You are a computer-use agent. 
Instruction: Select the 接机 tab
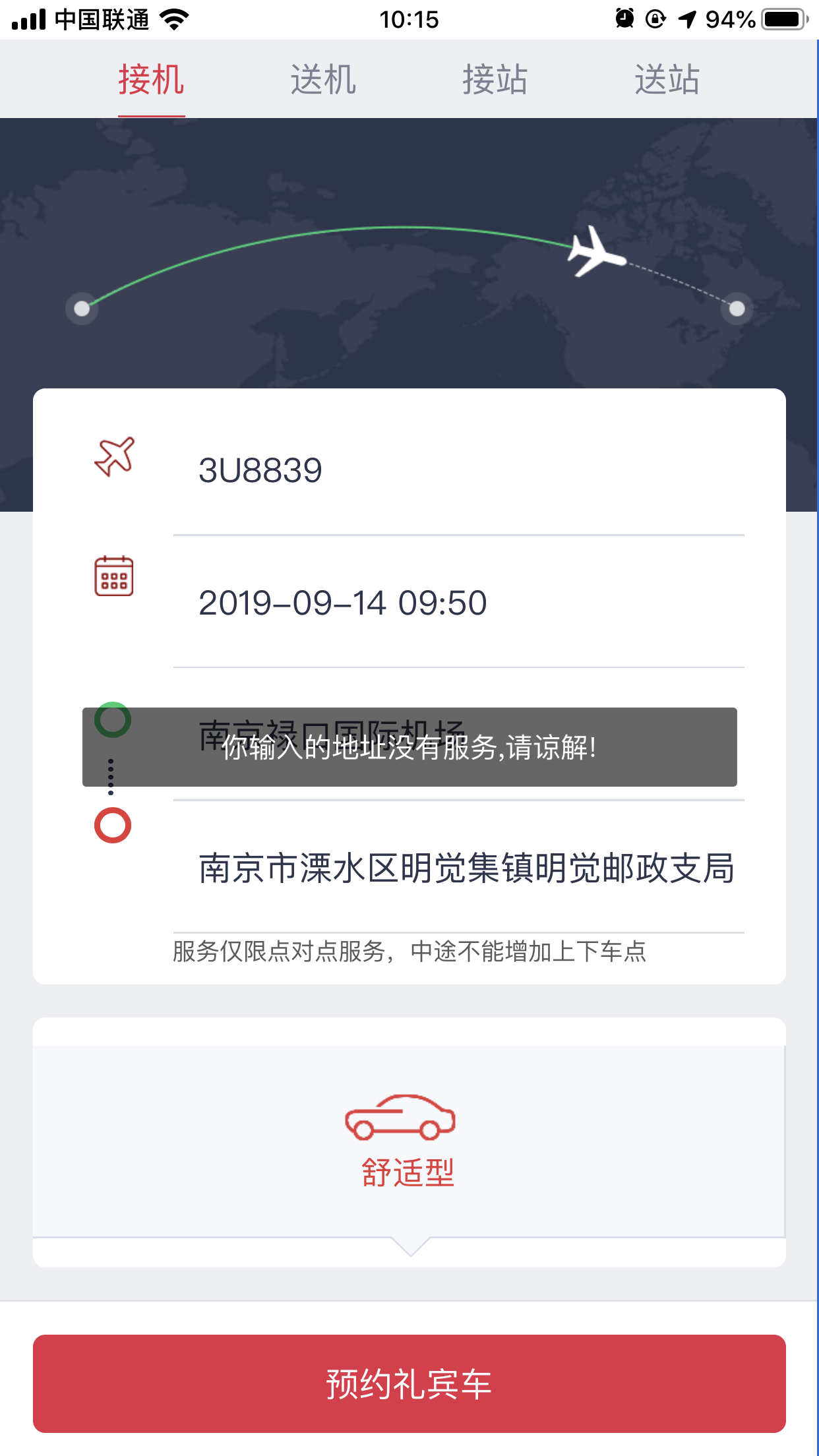pyautogui.click(x=151, y=80)
